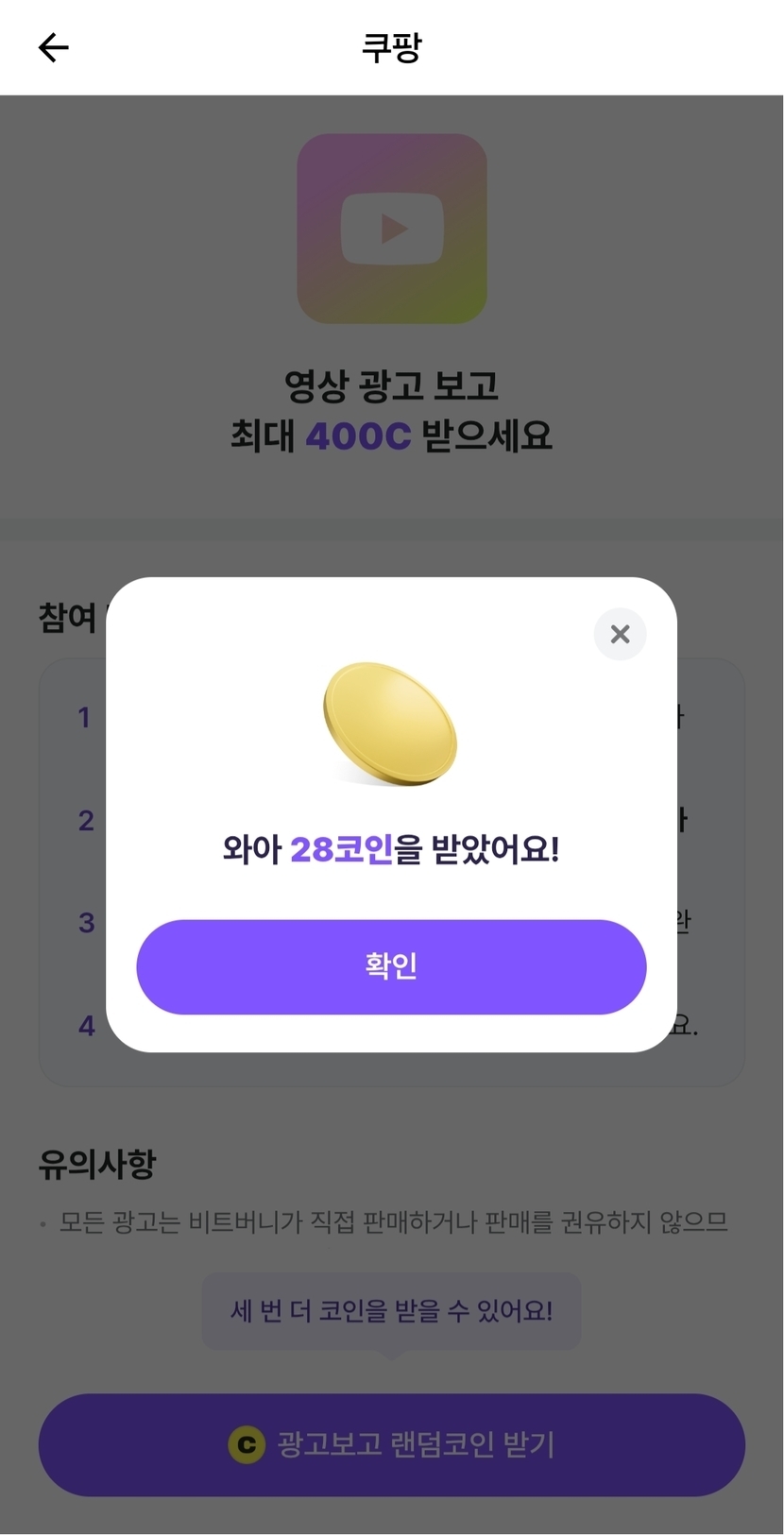This screenshot has width=784, height=1535.
Task: Confirm the 28 coin reward with 확인
Action: 391,966
